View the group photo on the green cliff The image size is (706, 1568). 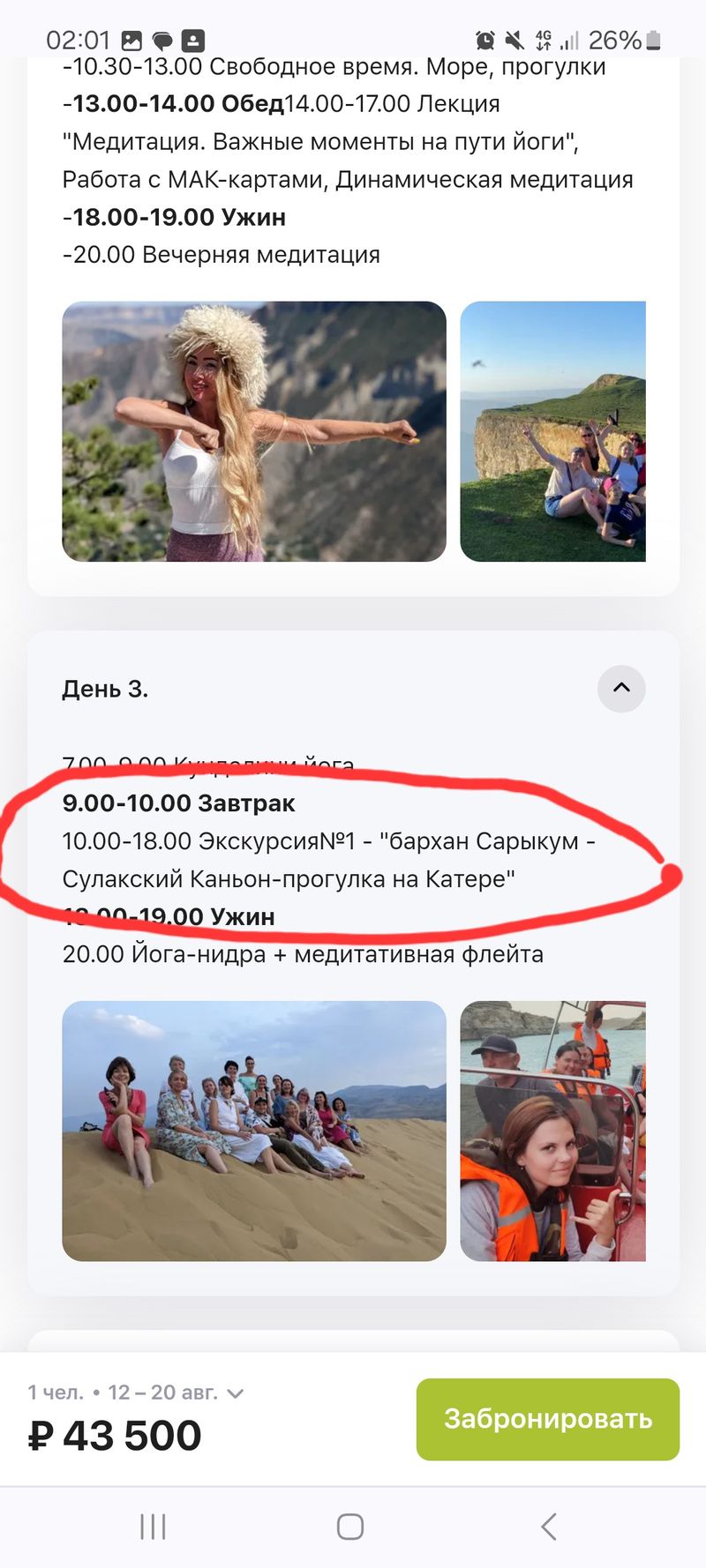553,431
